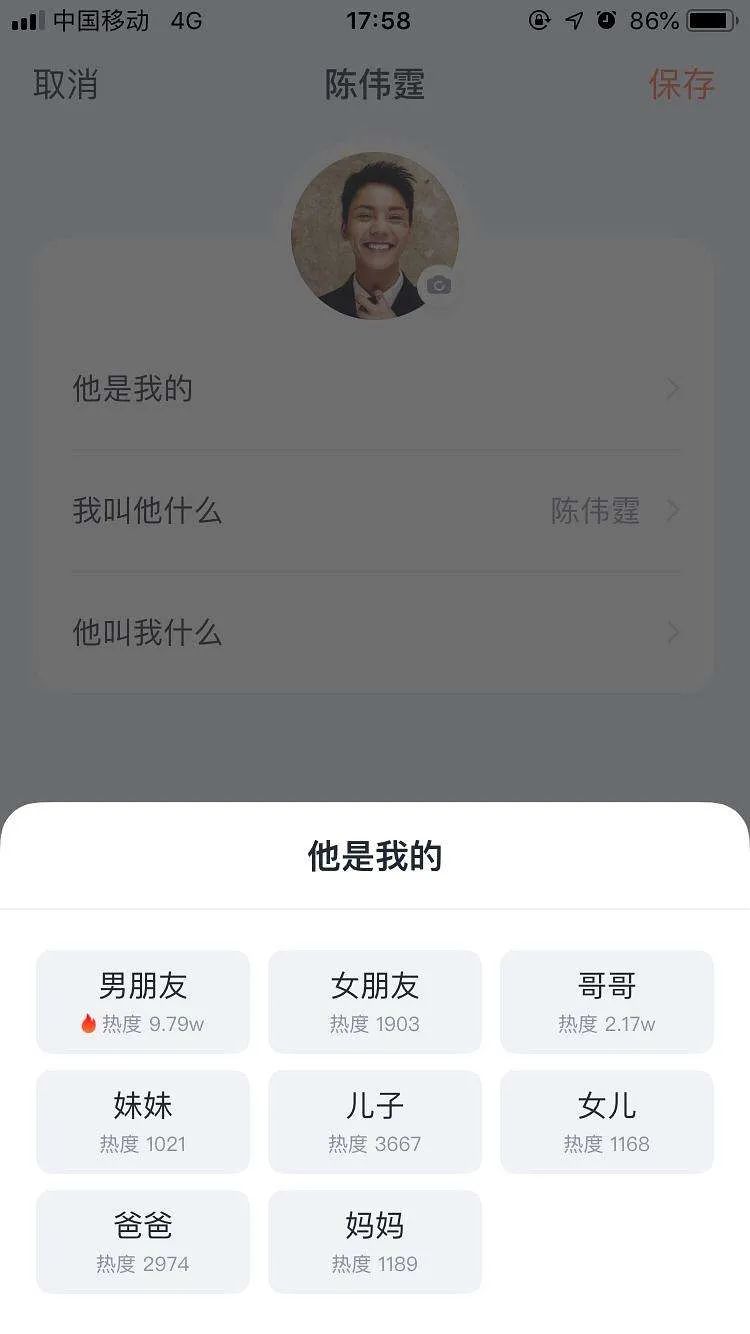Click the camera icon on the avatar
The height and width of the screenshot is (1334, 750).
click(x=438, y=284)
